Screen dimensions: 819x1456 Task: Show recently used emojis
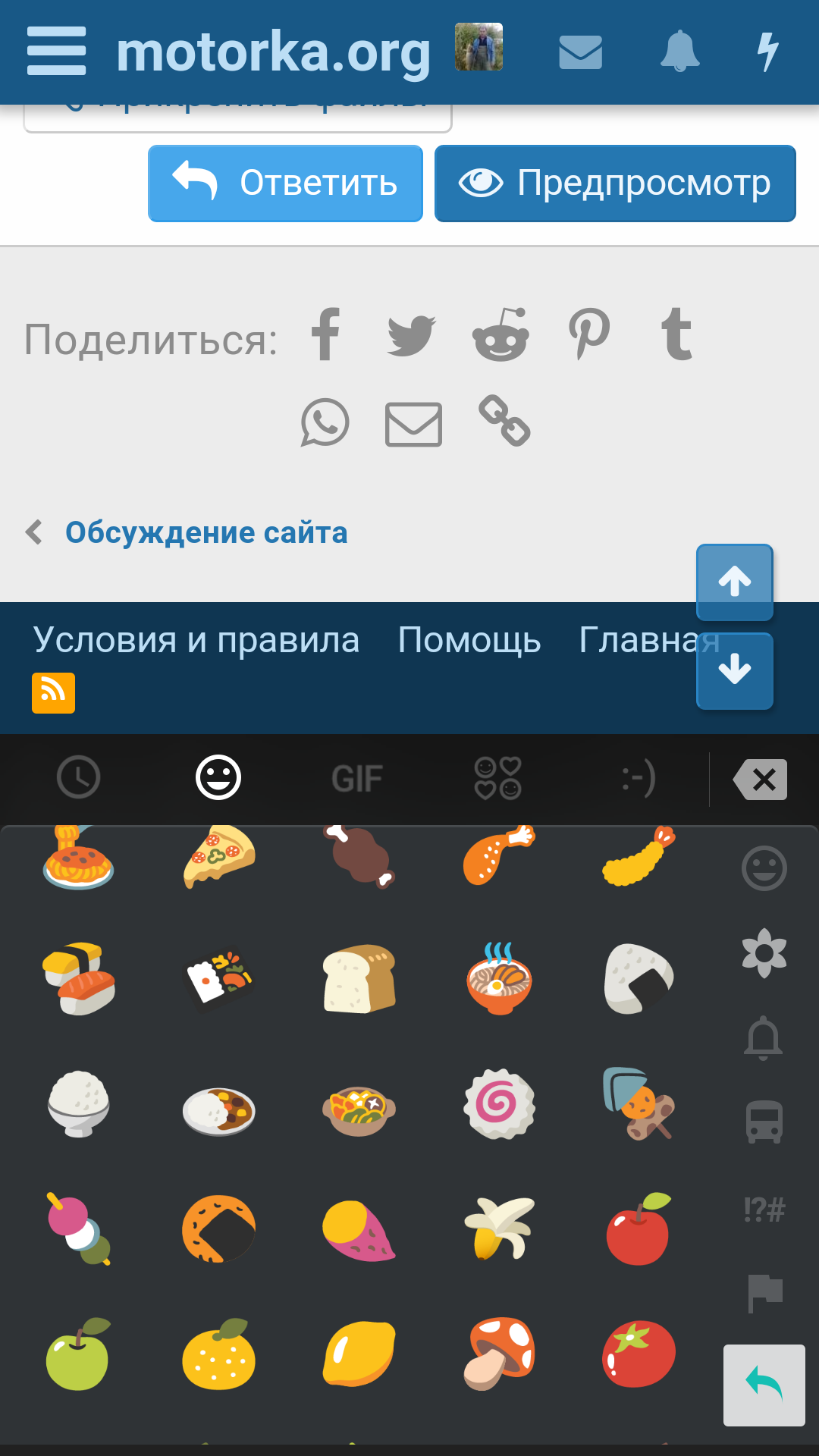point(79,777)
